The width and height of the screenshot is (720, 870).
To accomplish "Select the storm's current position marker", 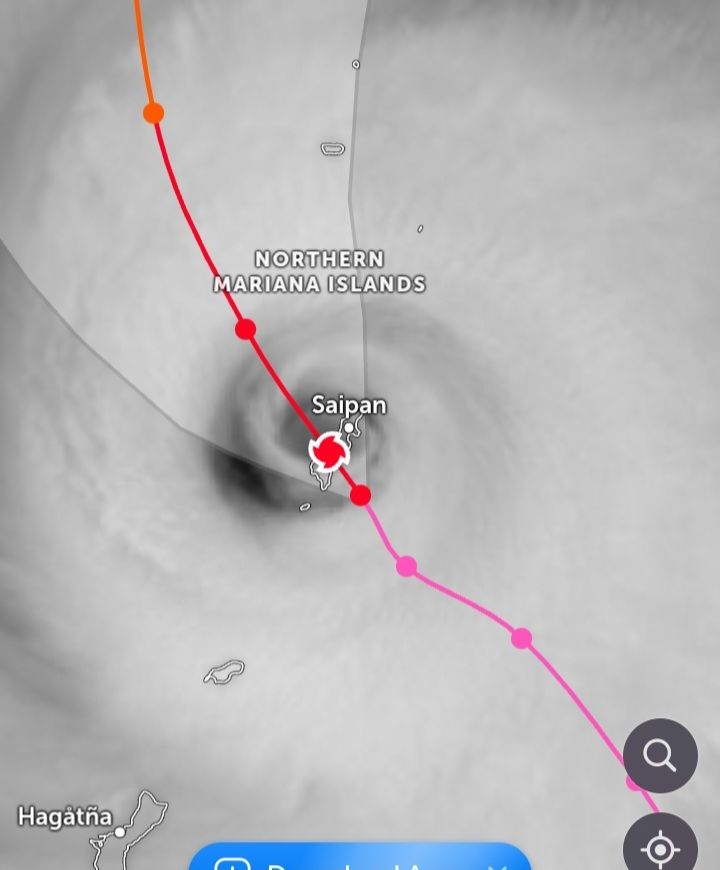I will pos(329,452).
